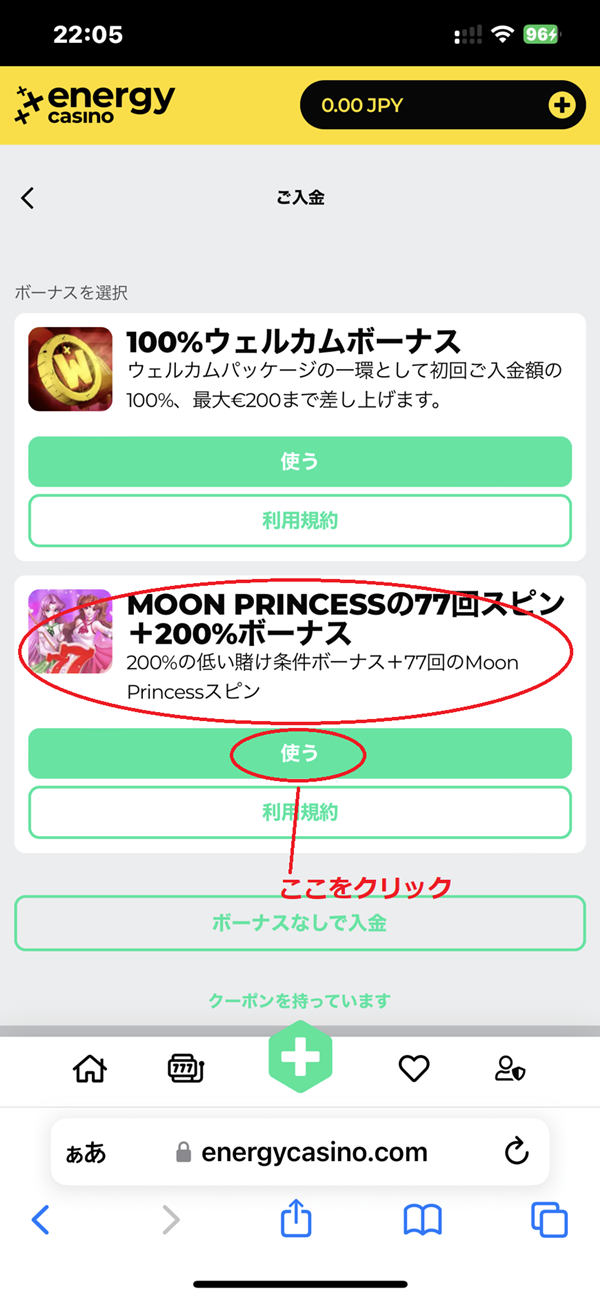
Task: Open the favorites heart tab
Action: coord(413,1069)
